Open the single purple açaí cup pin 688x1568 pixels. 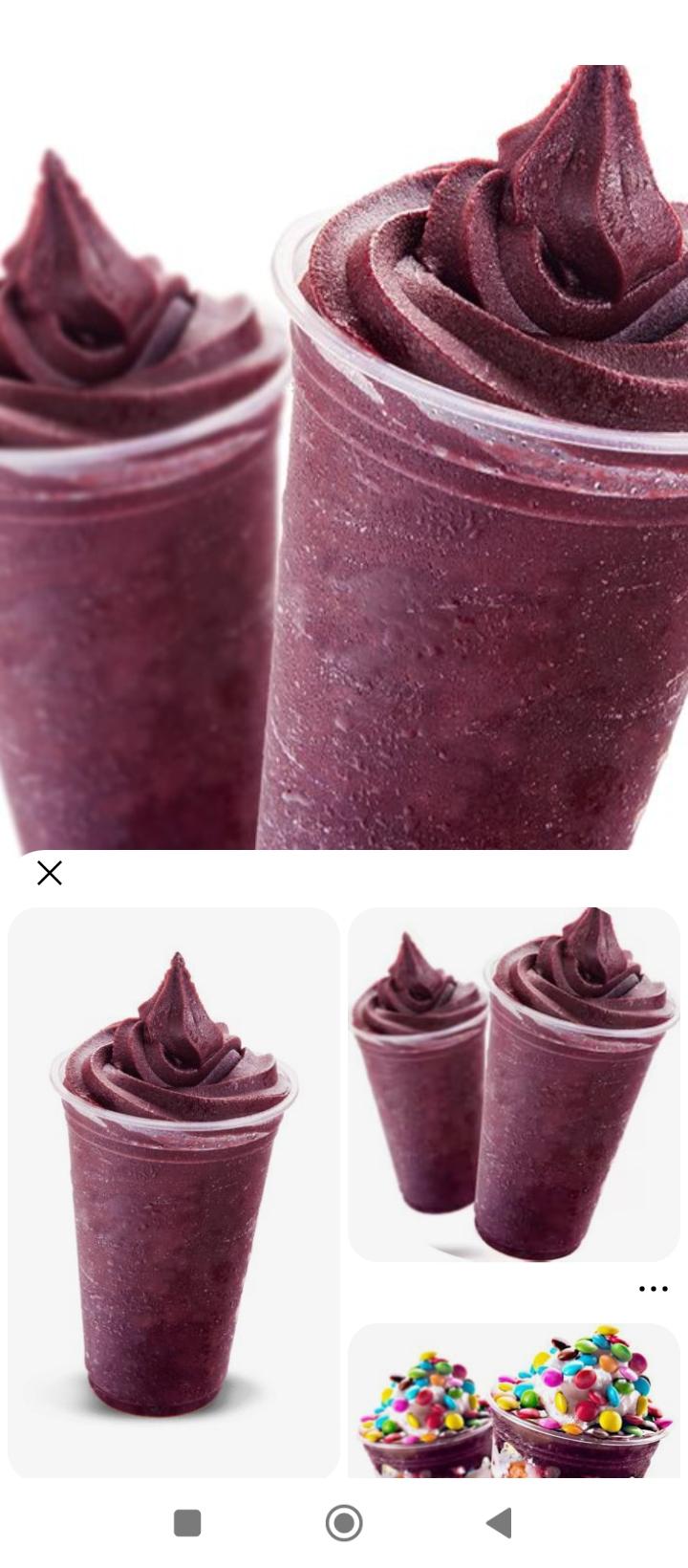(x=173, y=1191)
